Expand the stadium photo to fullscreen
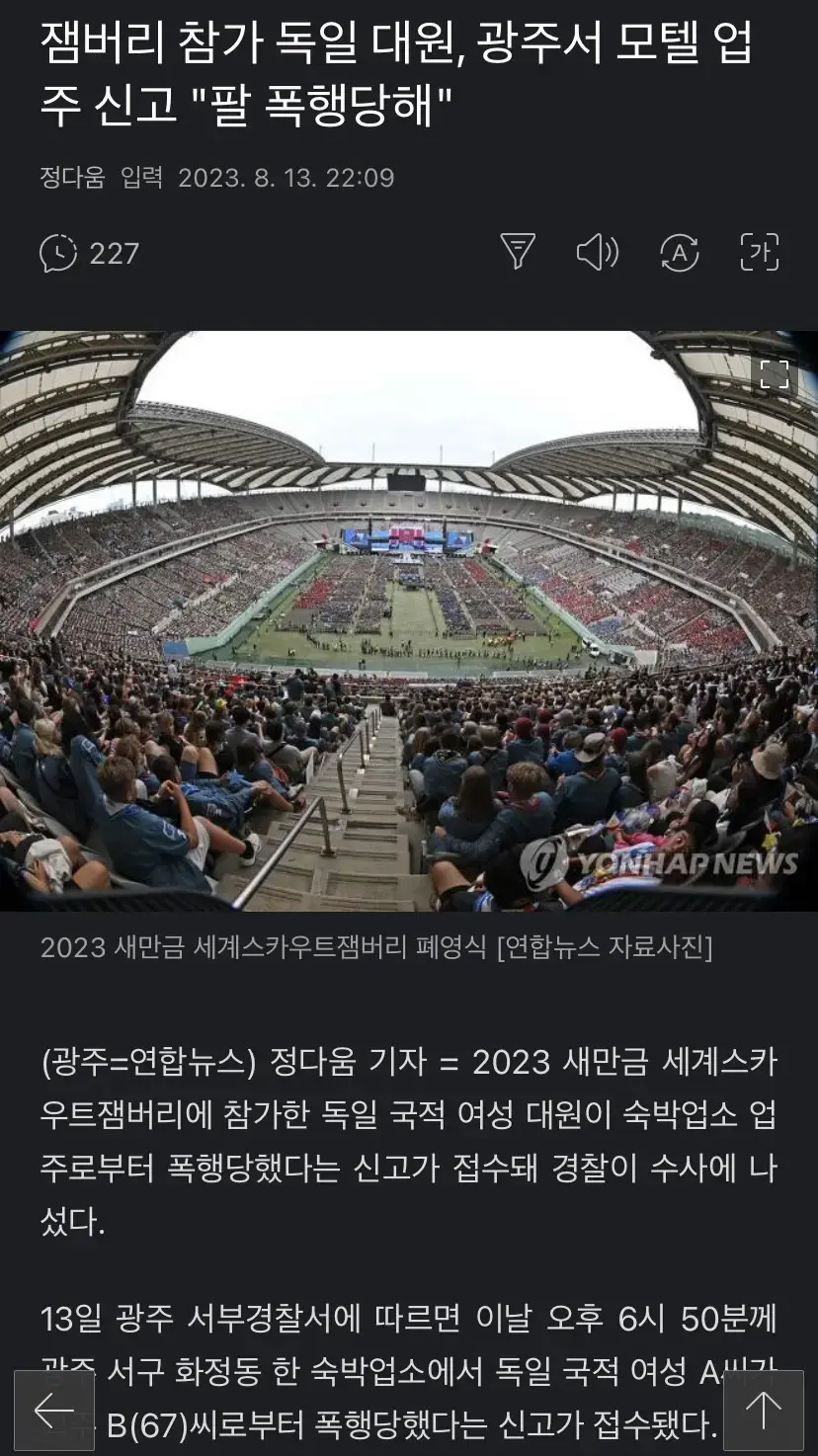Image resolution: width=818 pixels, height=1456 pixels. 775,374
